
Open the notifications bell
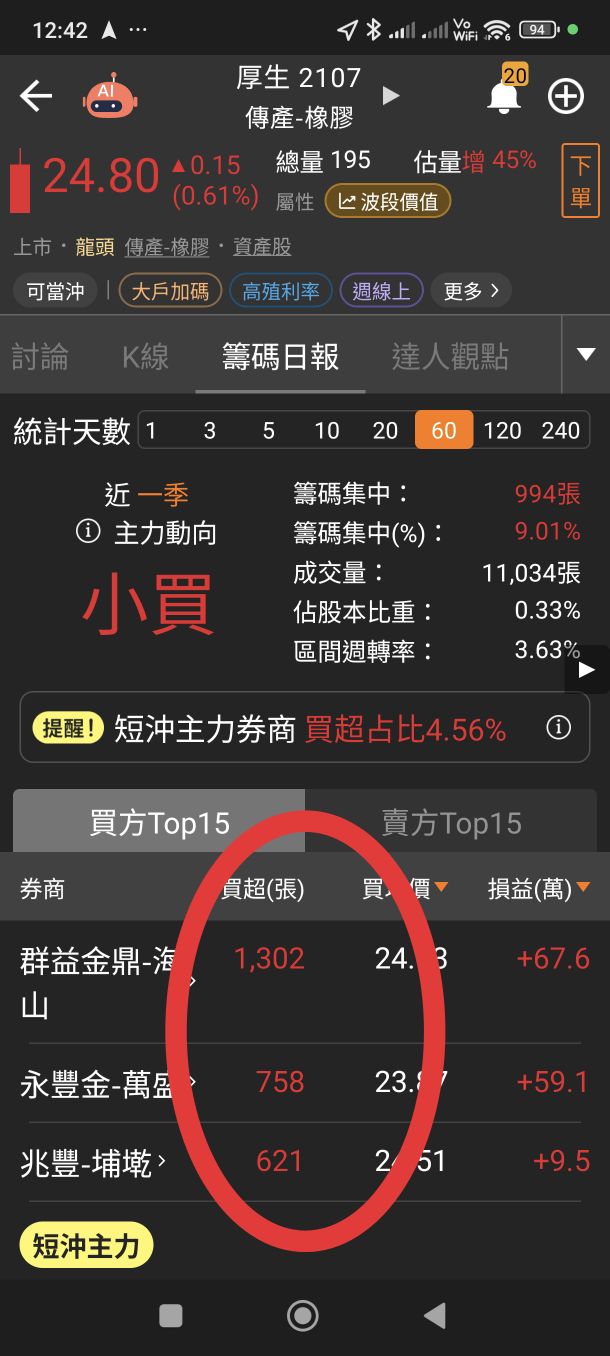[504, 96]
